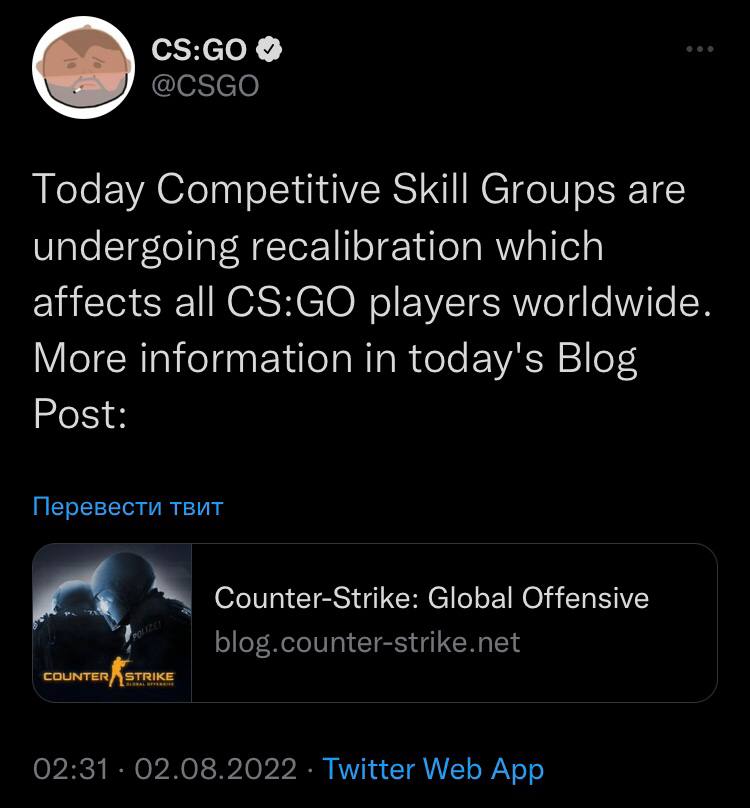Image resolution: width=750 pixels, height=808 pixels.
Task: Tap the Twitter Web App source link
Action: click(433, 769)
